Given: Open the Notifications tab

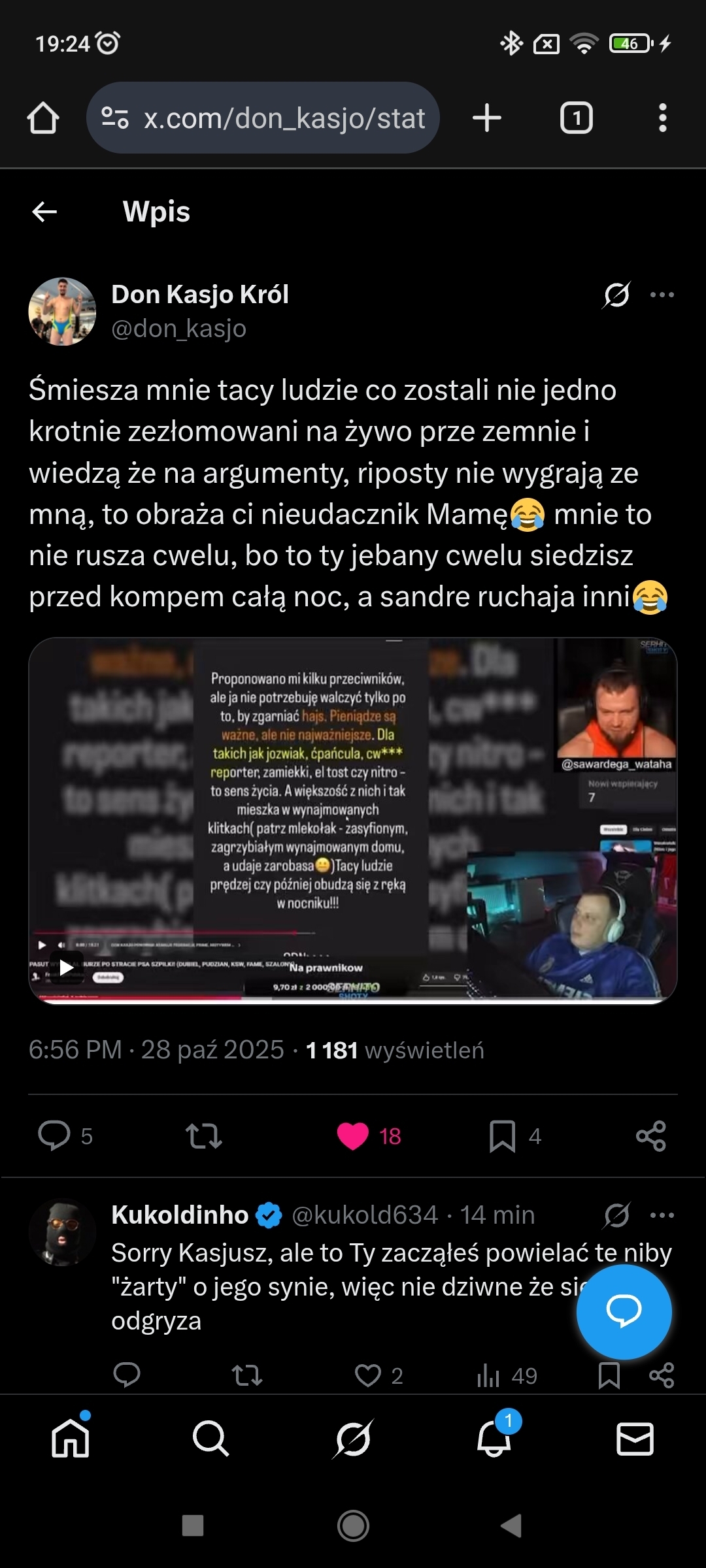Looking at the screenshot, I should pos(494,1439).
